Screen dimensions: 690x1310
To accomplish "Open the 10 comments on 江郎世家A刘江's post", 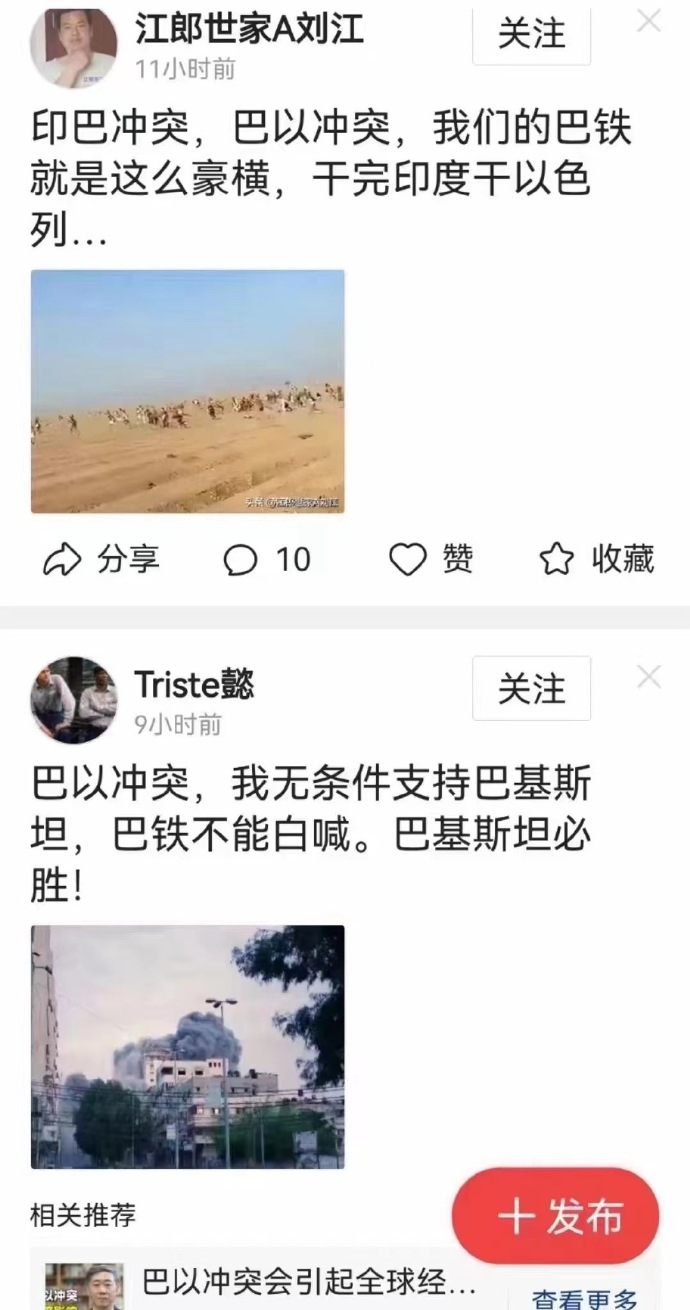I will 267,560.
